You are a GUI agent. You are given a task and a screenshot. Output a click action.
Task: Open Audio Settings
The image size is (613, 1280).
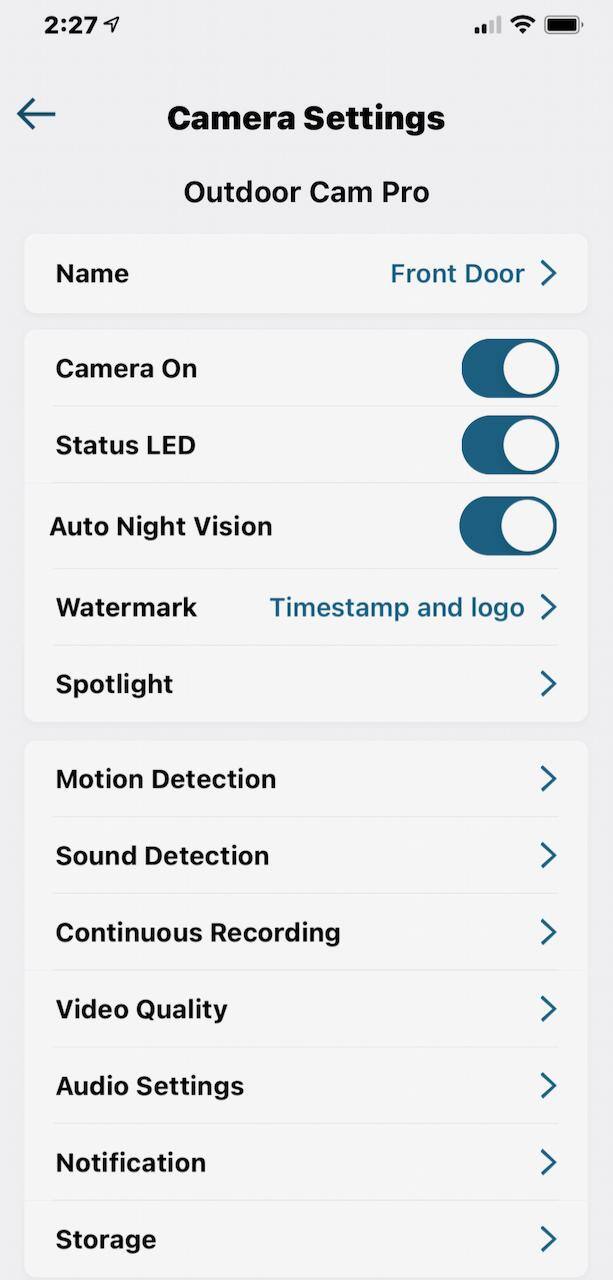(x=306, y=1086)
